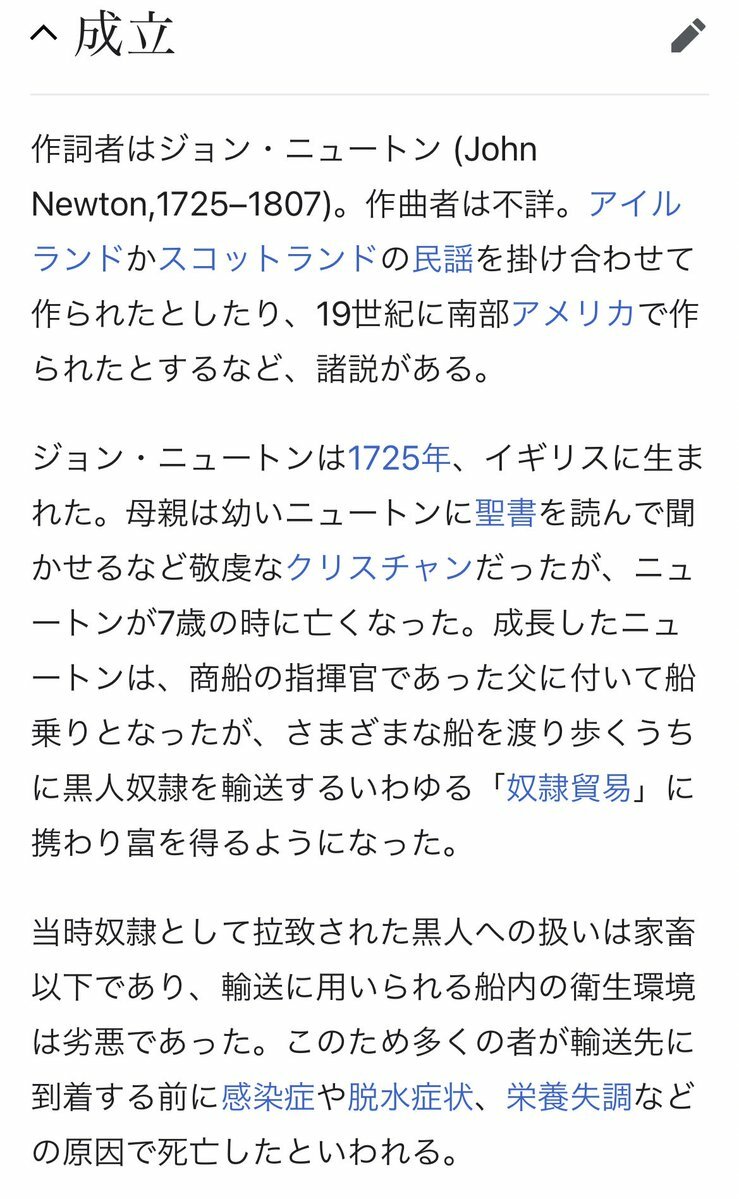The image size is (739, 1199).
Task: Open the 1725年 link
Action: coord(399,459)
